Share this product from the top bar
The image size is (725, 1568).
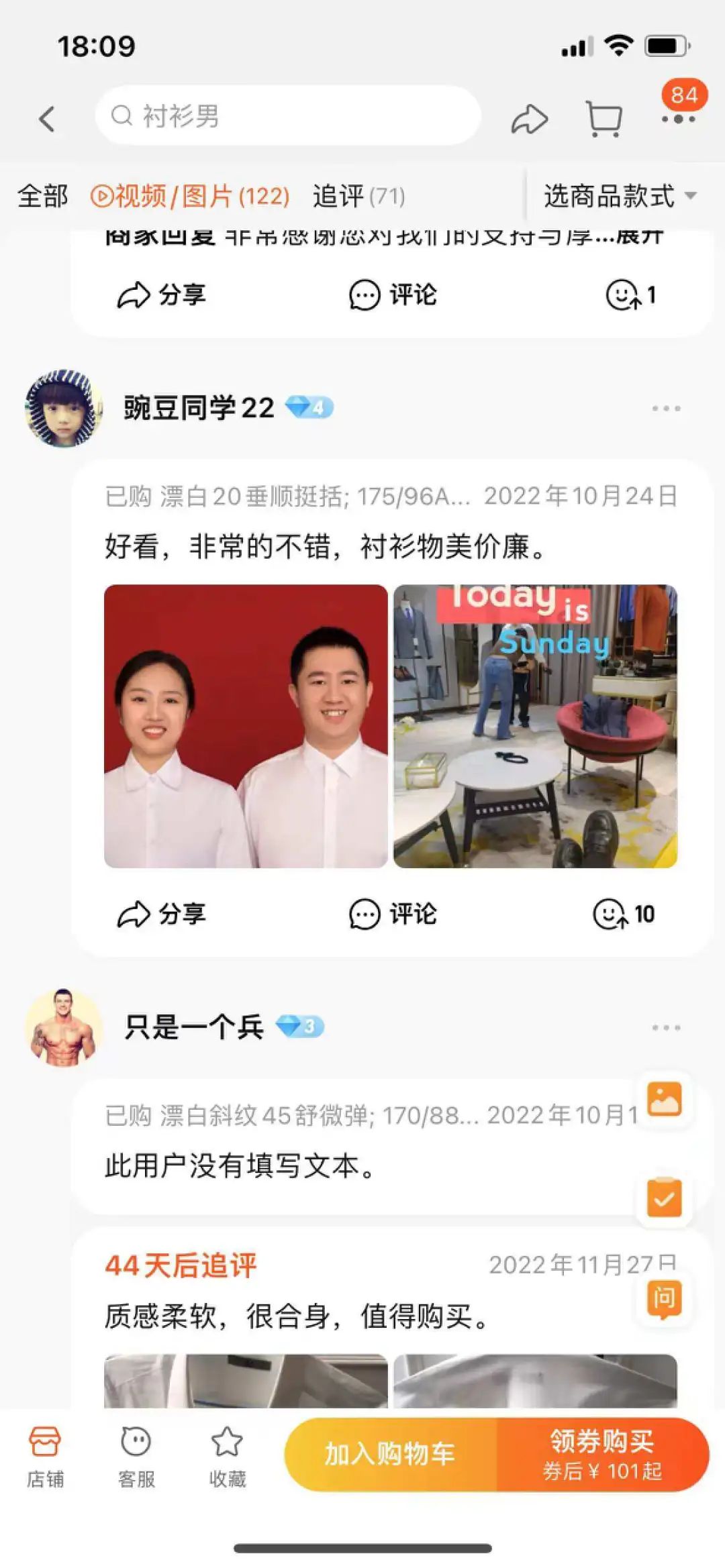(x=529, y=119)
